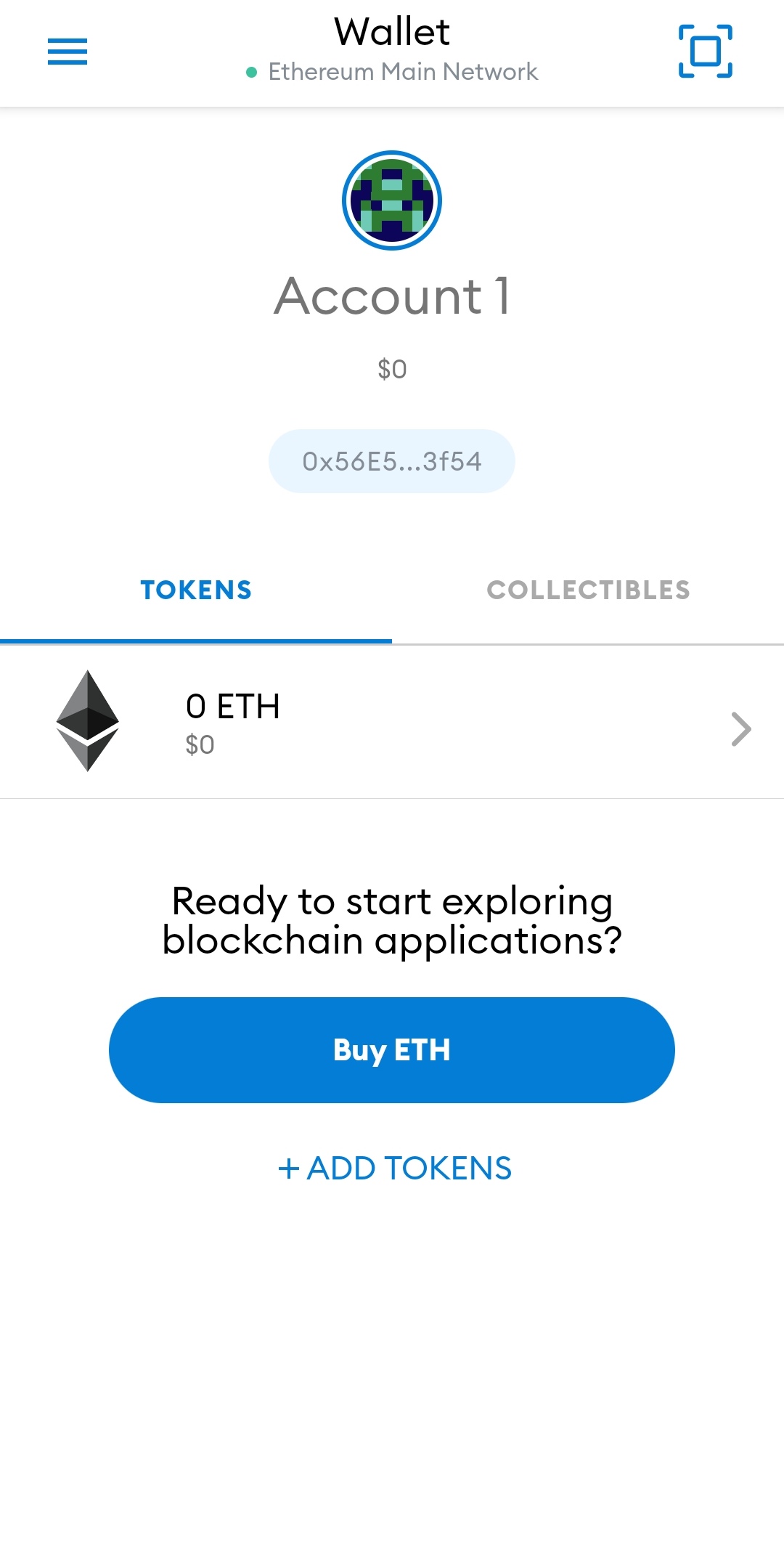Tap the $0 total balance display
This screenshot has width=784, height=1552.
(391, 368)
